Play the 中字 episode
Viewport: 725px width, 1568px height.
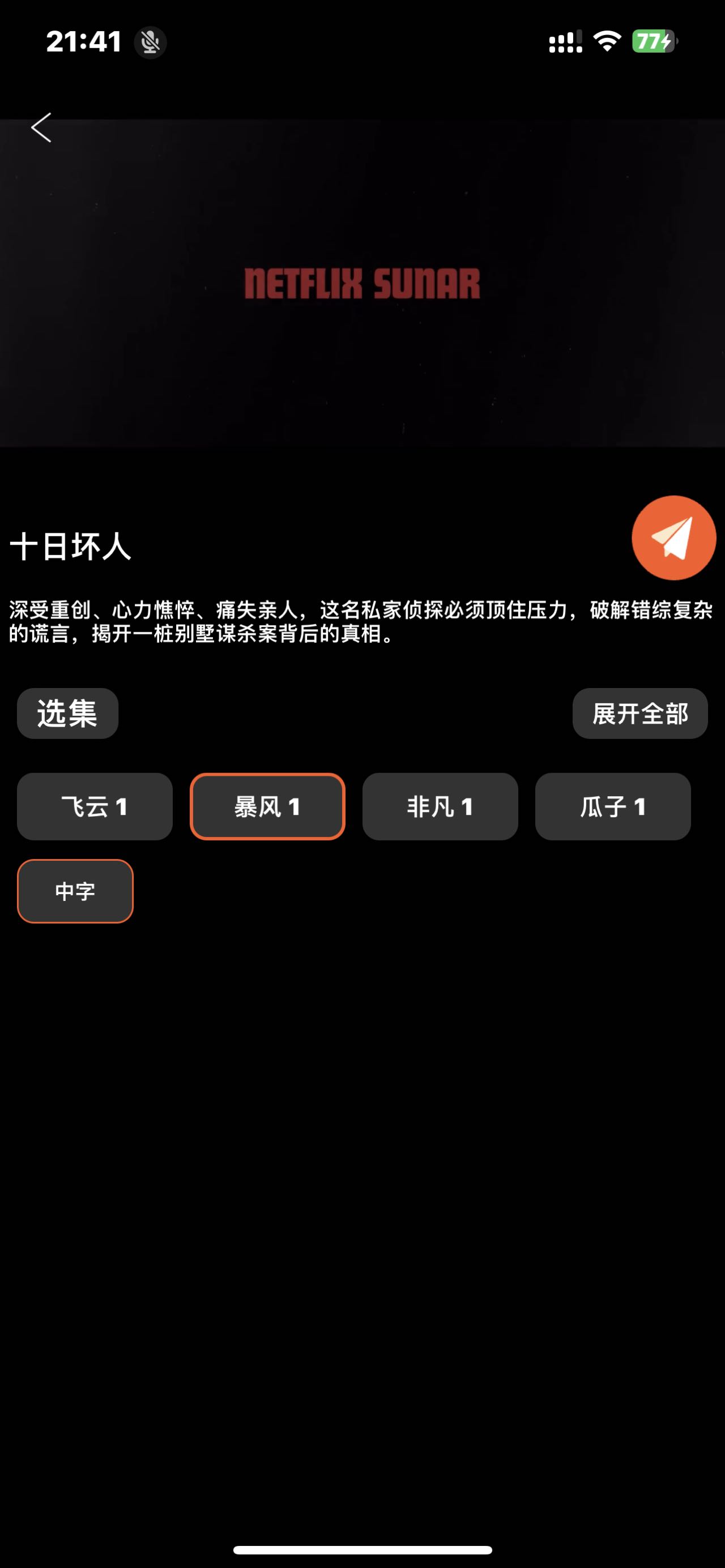click(75, 891)
